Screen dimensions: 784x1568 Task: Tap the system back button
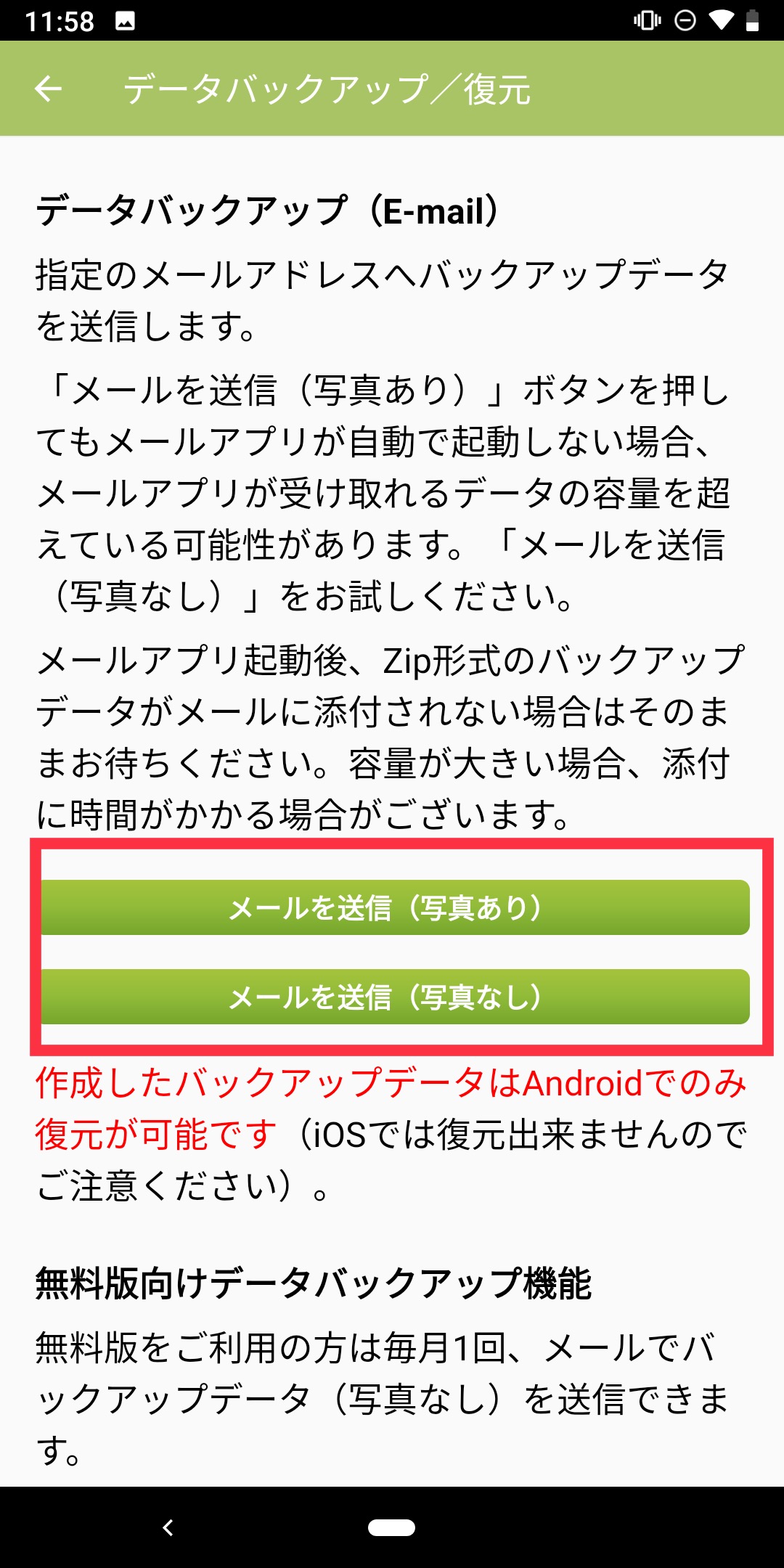click(168, 1527)
